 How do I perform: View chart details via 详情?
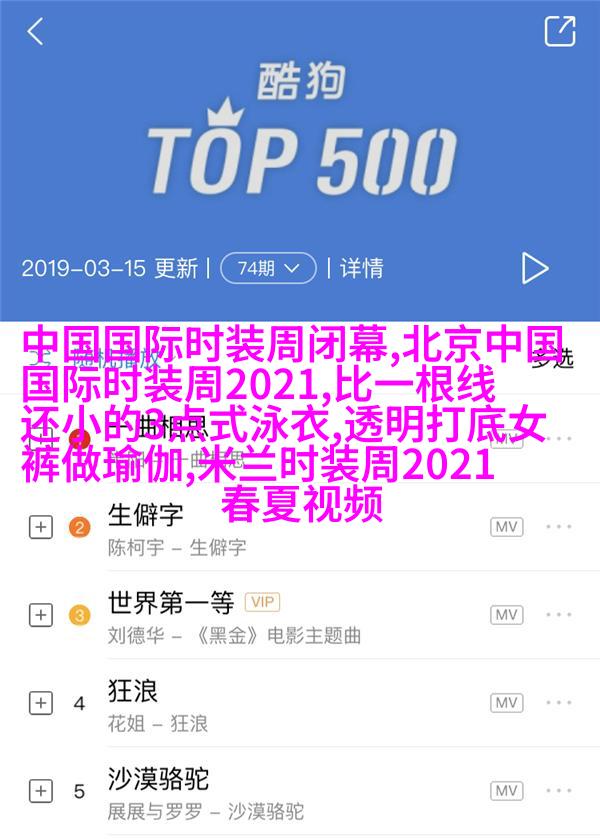(x=361, y=268)
